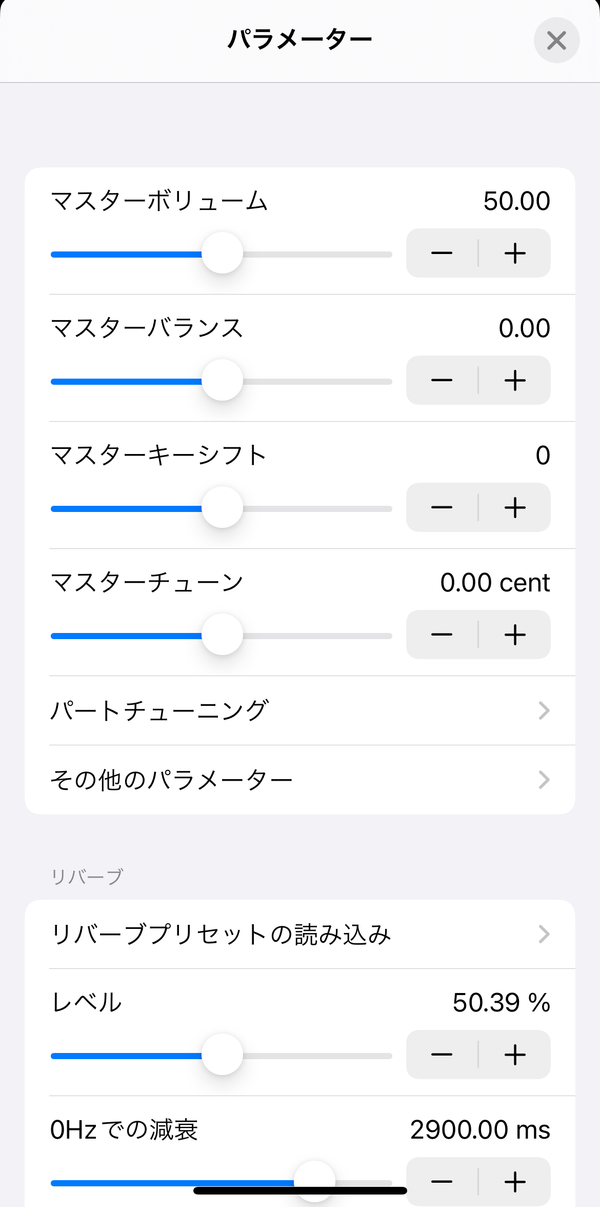Image resolution: width=600 pixels, height=1207 pixels.
Task: Decrease マスターバランス with minus button
Action: [x=442, y=380]
